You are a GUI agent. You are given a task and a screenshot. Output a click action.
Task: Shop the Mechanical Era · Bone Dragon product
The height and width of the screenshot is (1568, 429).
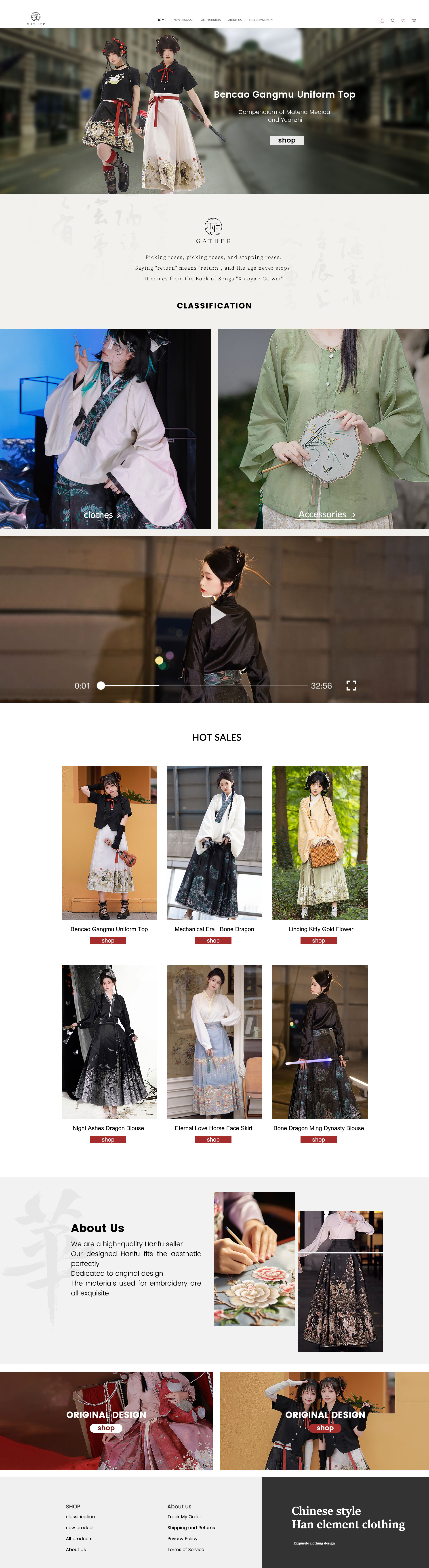click(x=213, y=940)
